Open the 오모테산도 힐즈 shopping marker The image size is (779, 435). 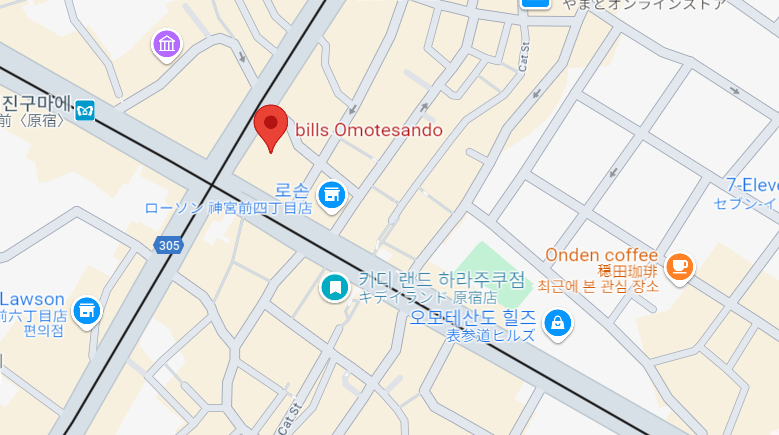tap(557, 322)
